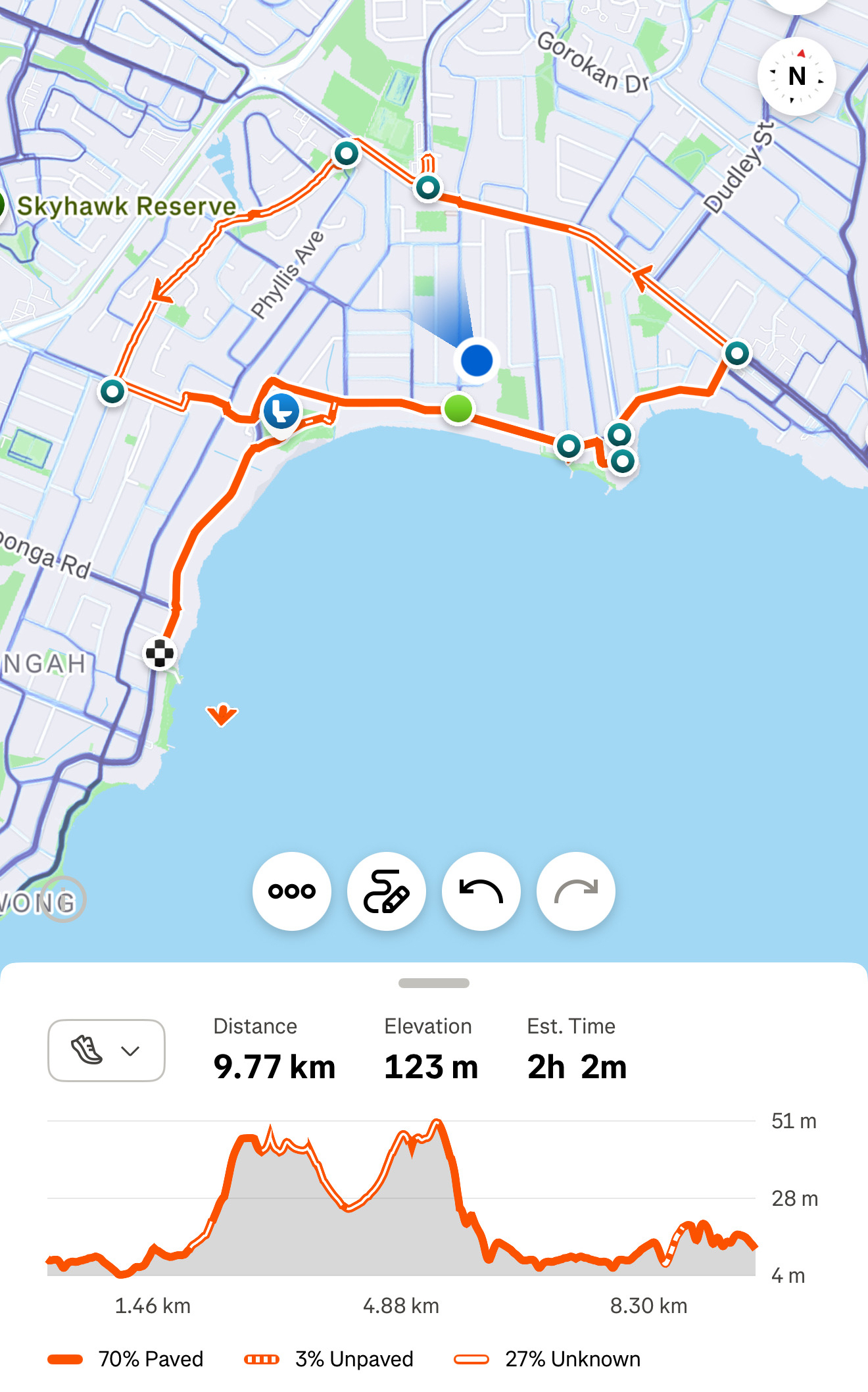The height and width of the screenshot is (1392, 868).
Task: Open the activity type dropdown with shoe icon
Action: pyautogui.click(x=107, y=1051)
